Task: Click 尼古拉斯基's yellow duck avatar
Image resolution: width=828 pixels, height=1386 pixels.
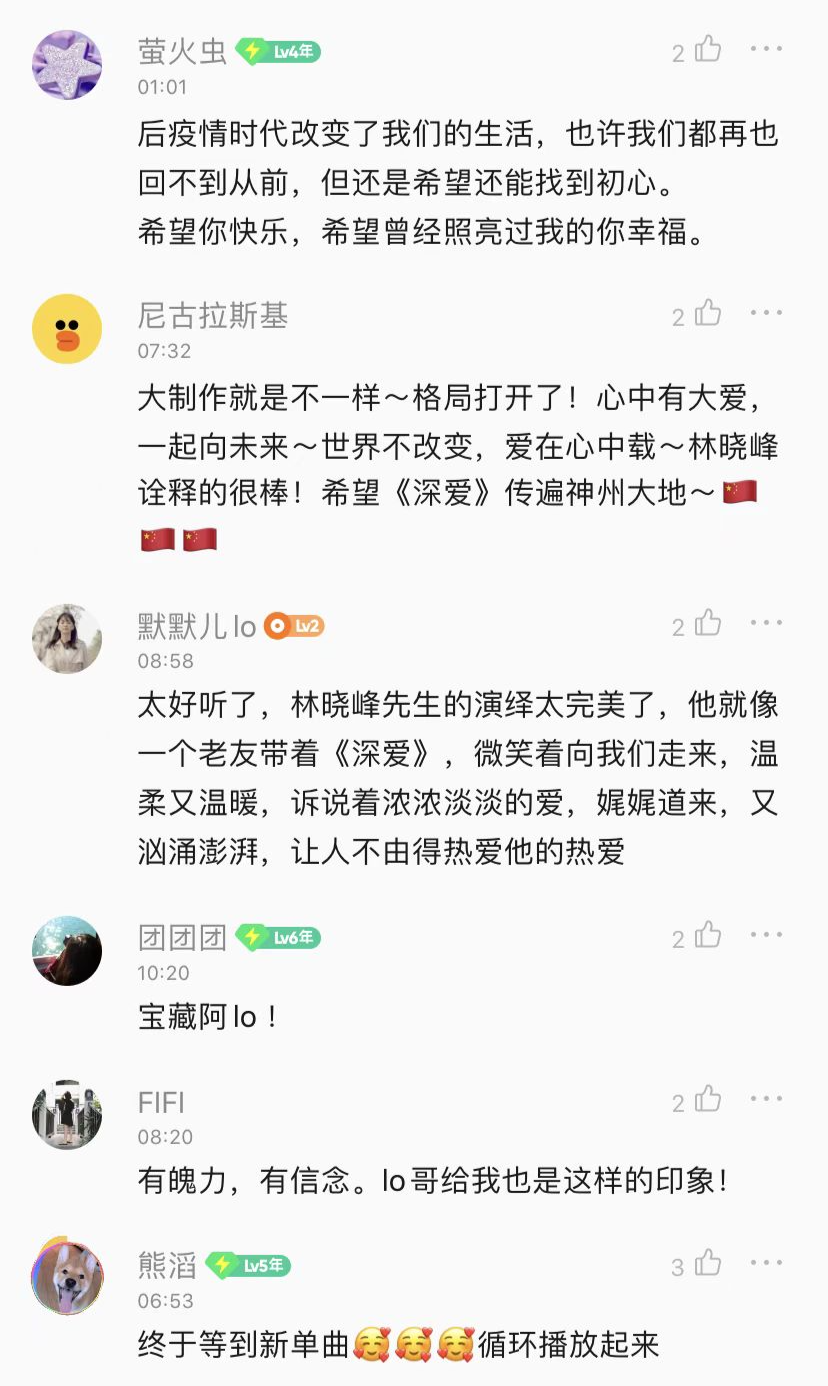Action: (x=66, y=327)
